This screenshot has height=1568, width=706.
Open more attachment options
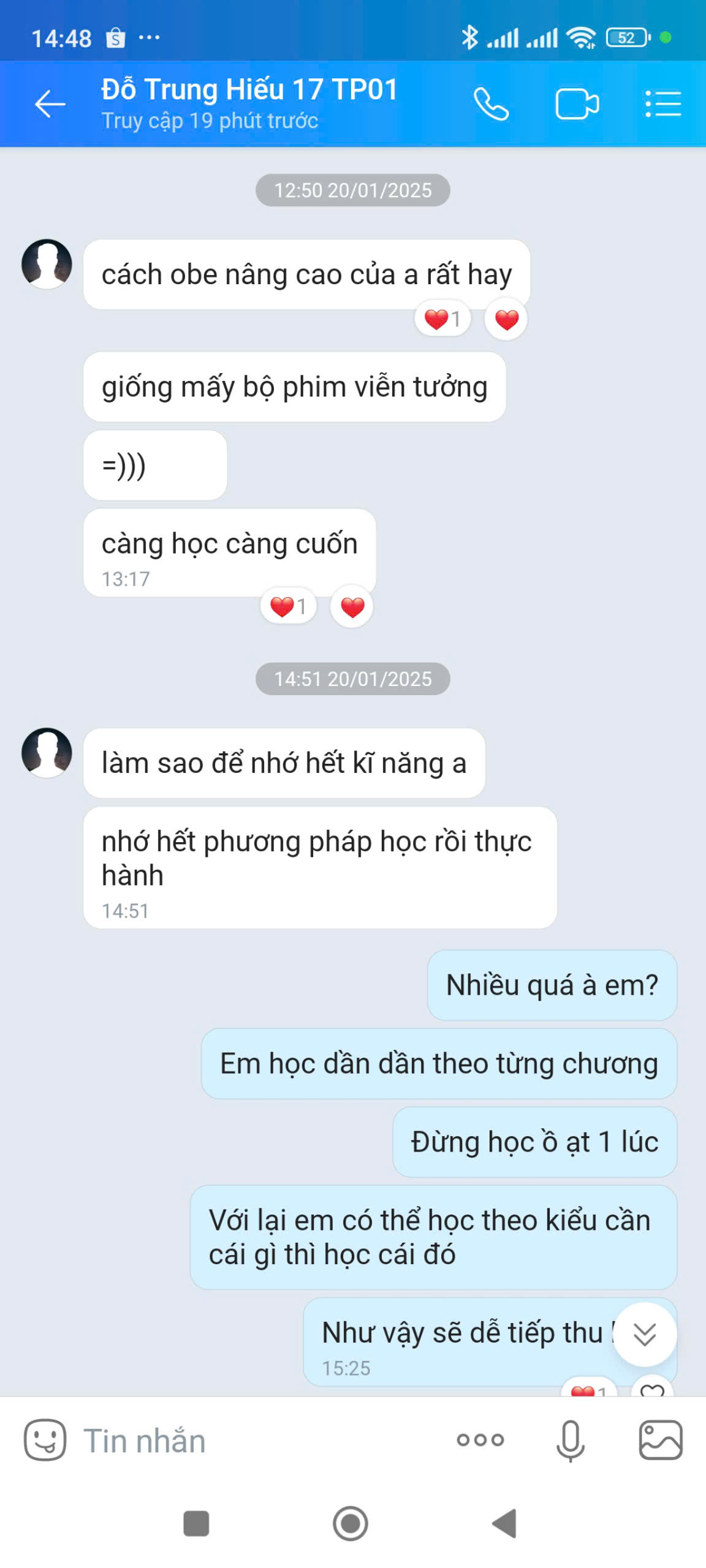[480, 1439]
